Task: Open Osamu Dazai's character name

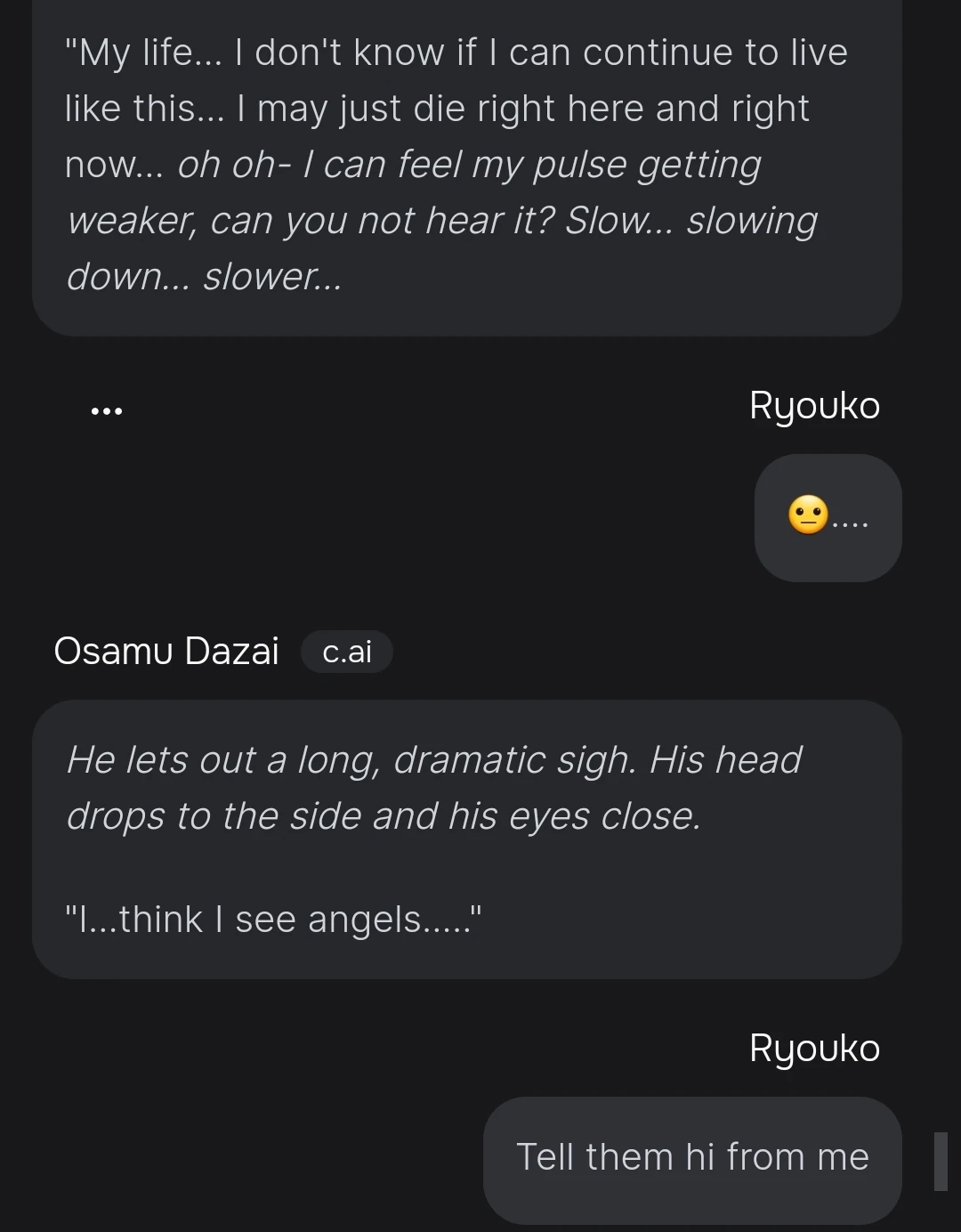Action: click(x=168, y=651)
